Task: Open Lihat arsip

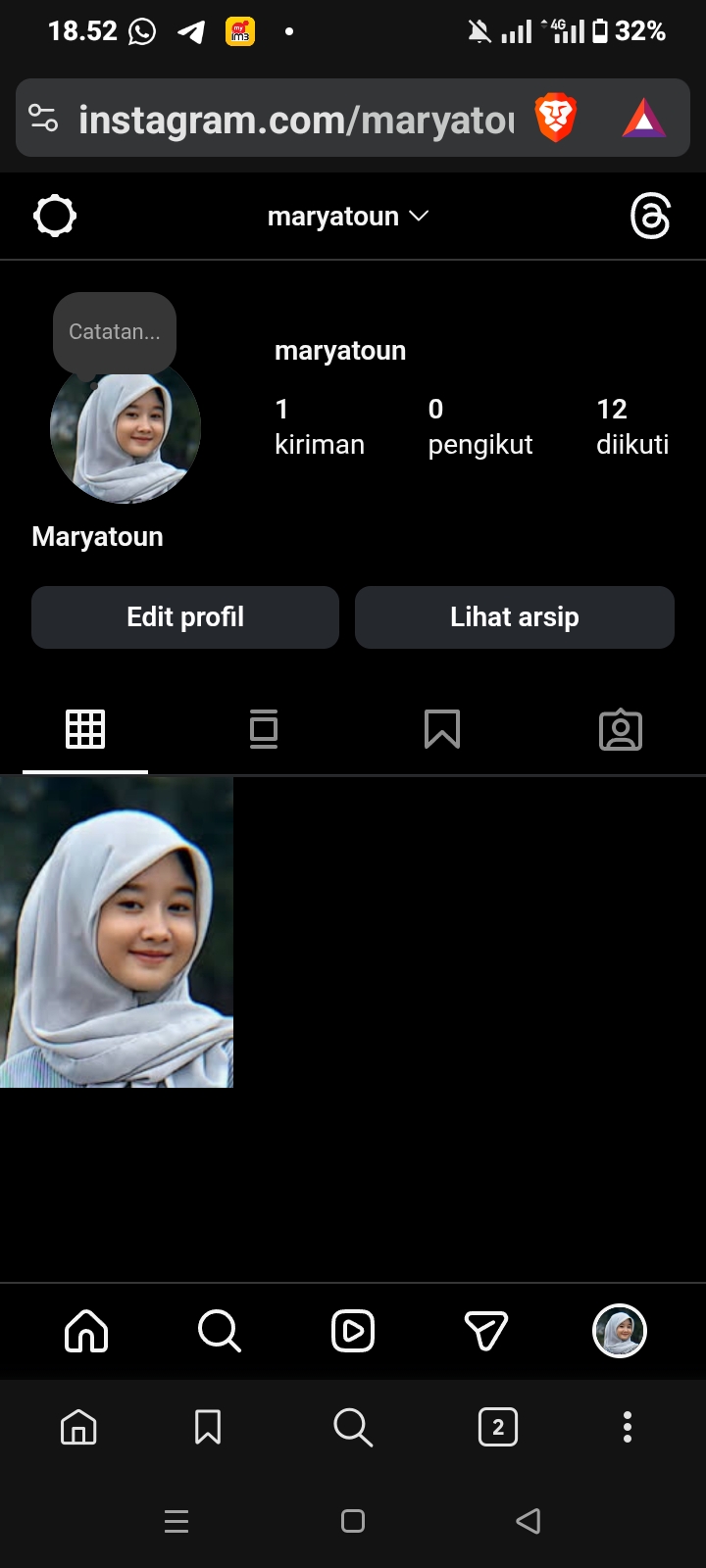Action: [515, 617]
